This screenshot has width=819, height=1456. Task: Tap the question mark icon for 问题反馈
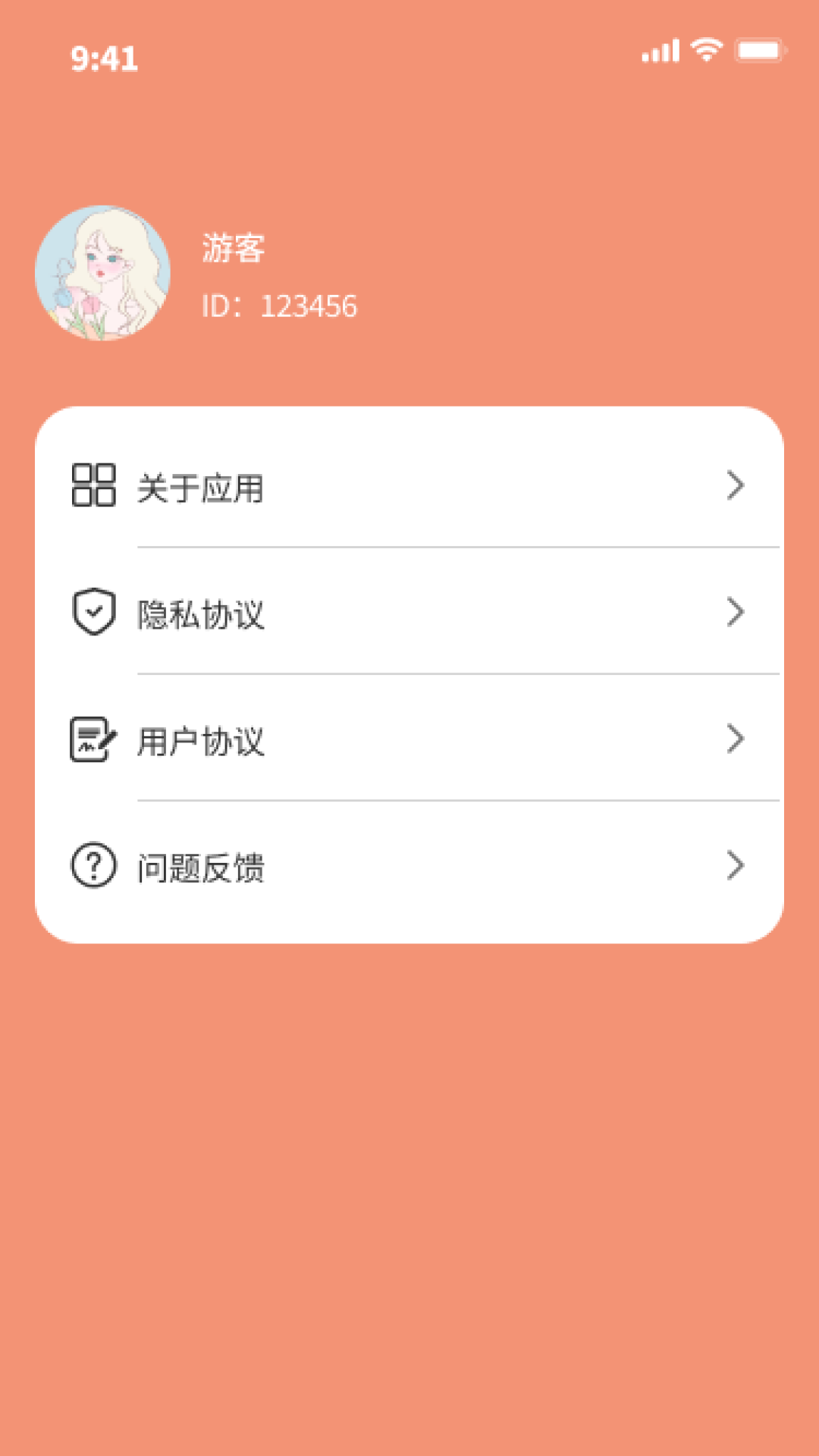[93, 864]
